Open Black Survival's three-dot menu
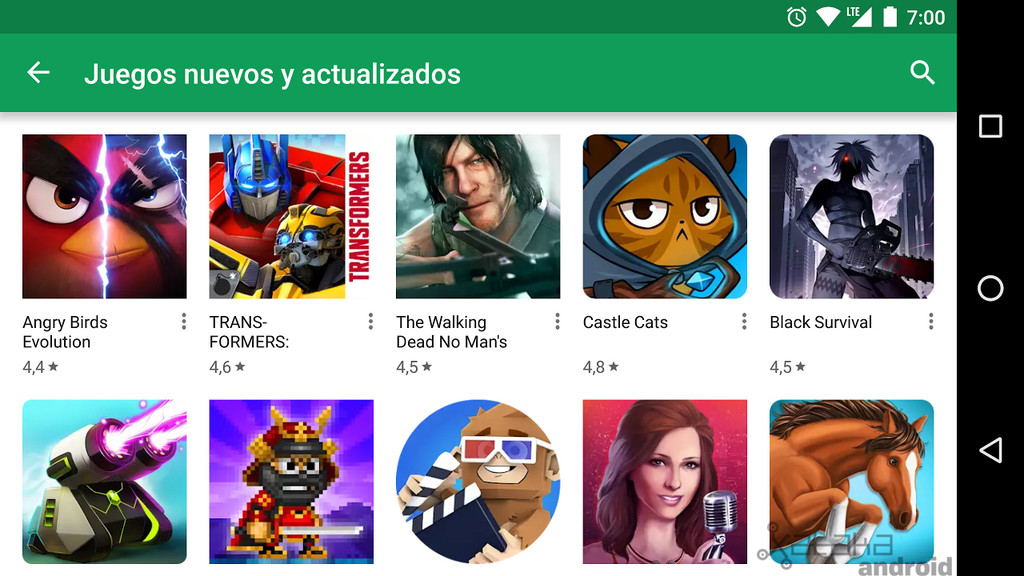Image resolution: width=1024 pixels, height=576 pixels. [x=931, y=321]
